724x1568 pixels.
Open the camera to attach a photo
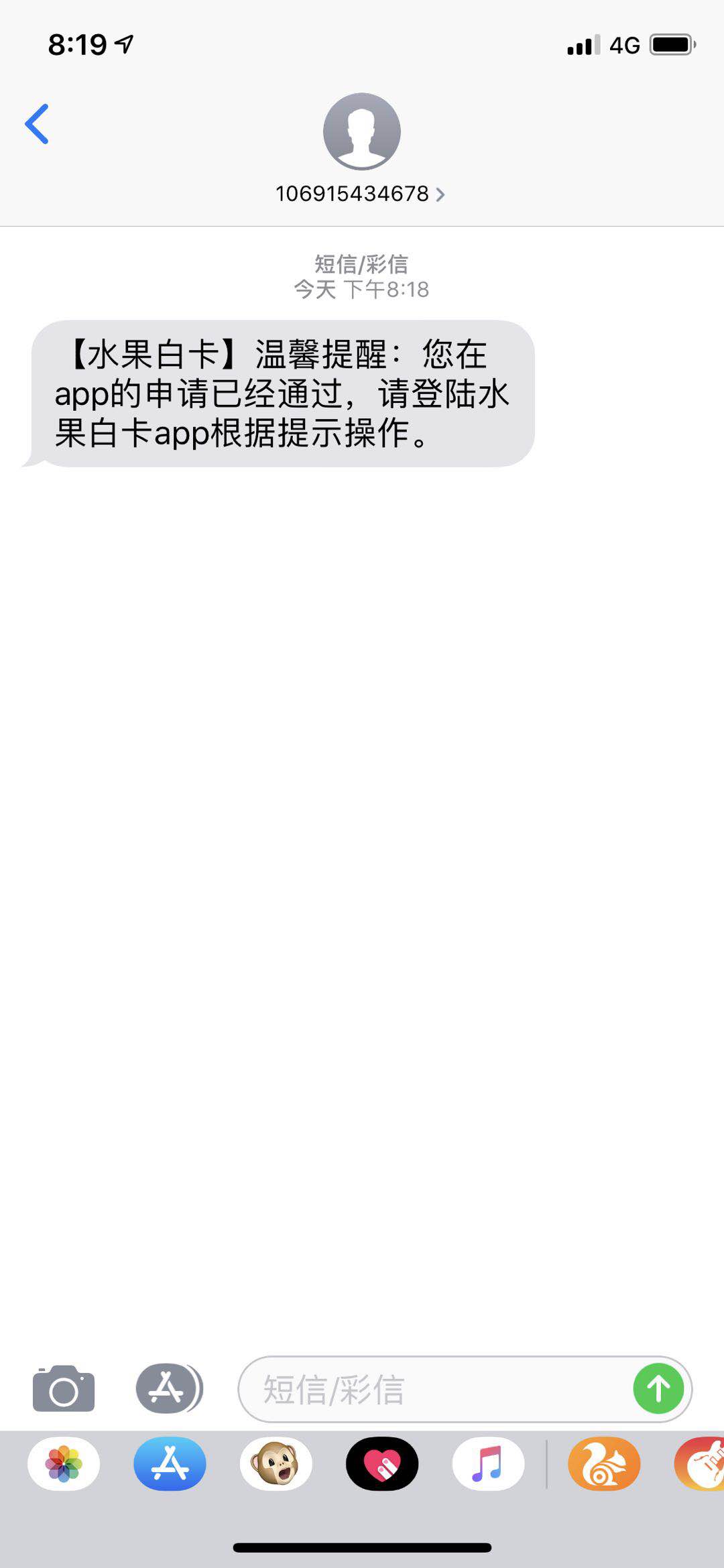tap(64, 1388)
